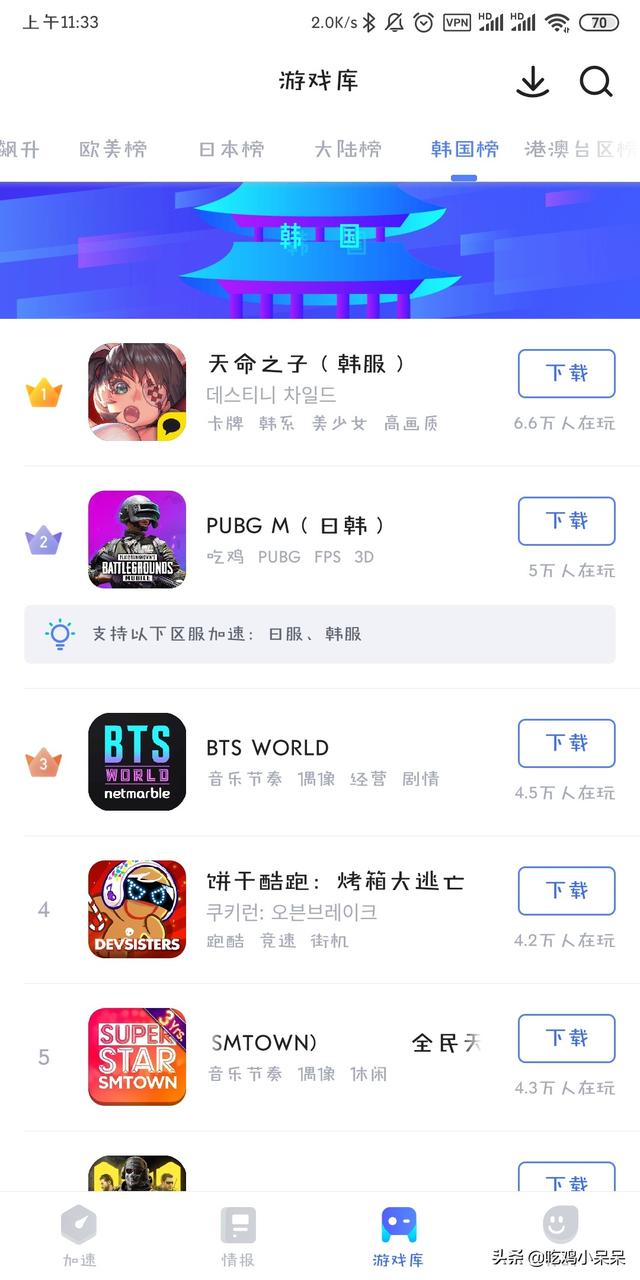640x1280 pixels.
Task: Switch to the 欧美榜 tab
Action: pos(113,149)
